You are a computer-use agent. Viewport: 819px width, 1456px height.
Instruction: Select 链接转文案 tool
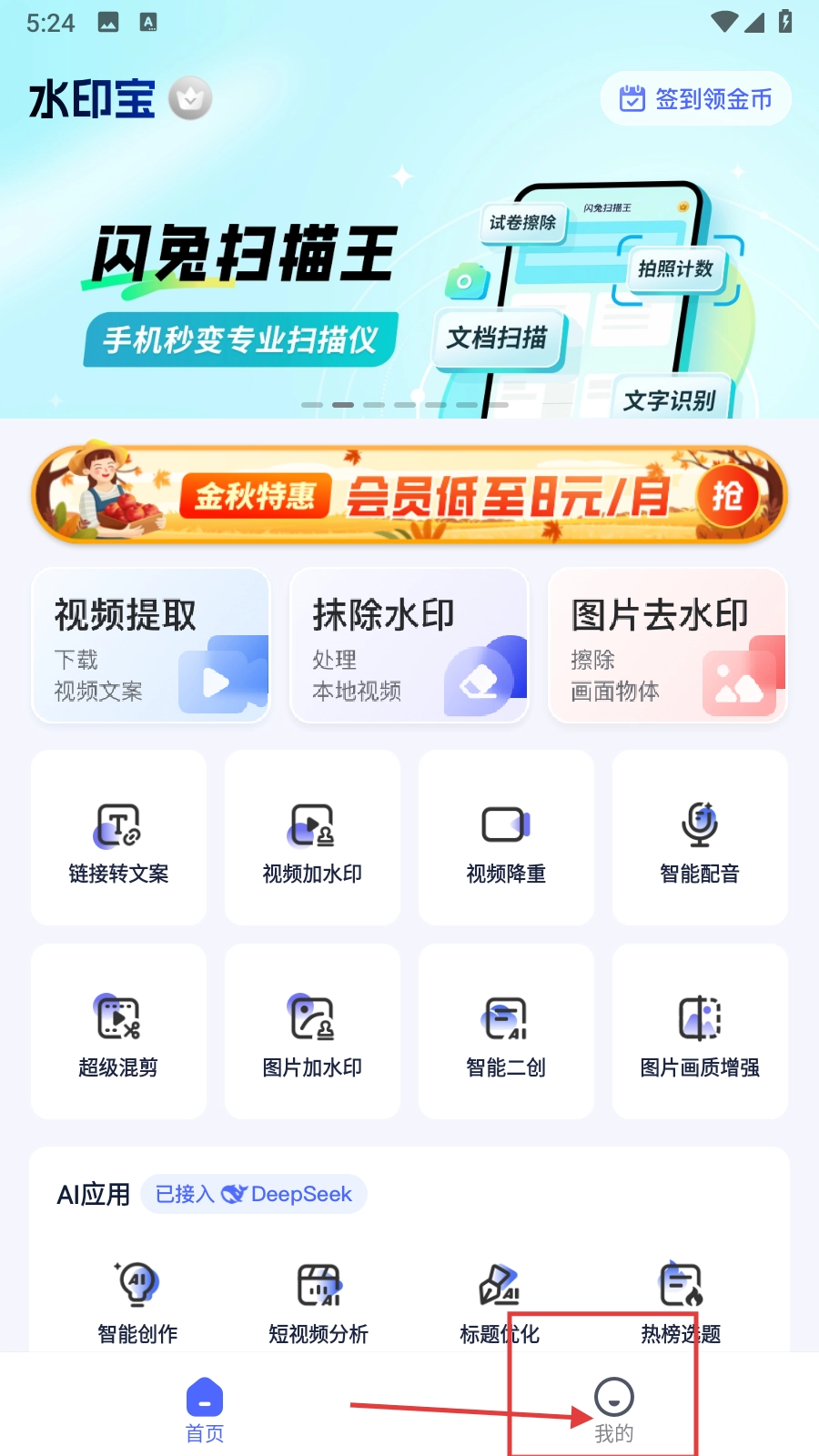tap(118, 839)
